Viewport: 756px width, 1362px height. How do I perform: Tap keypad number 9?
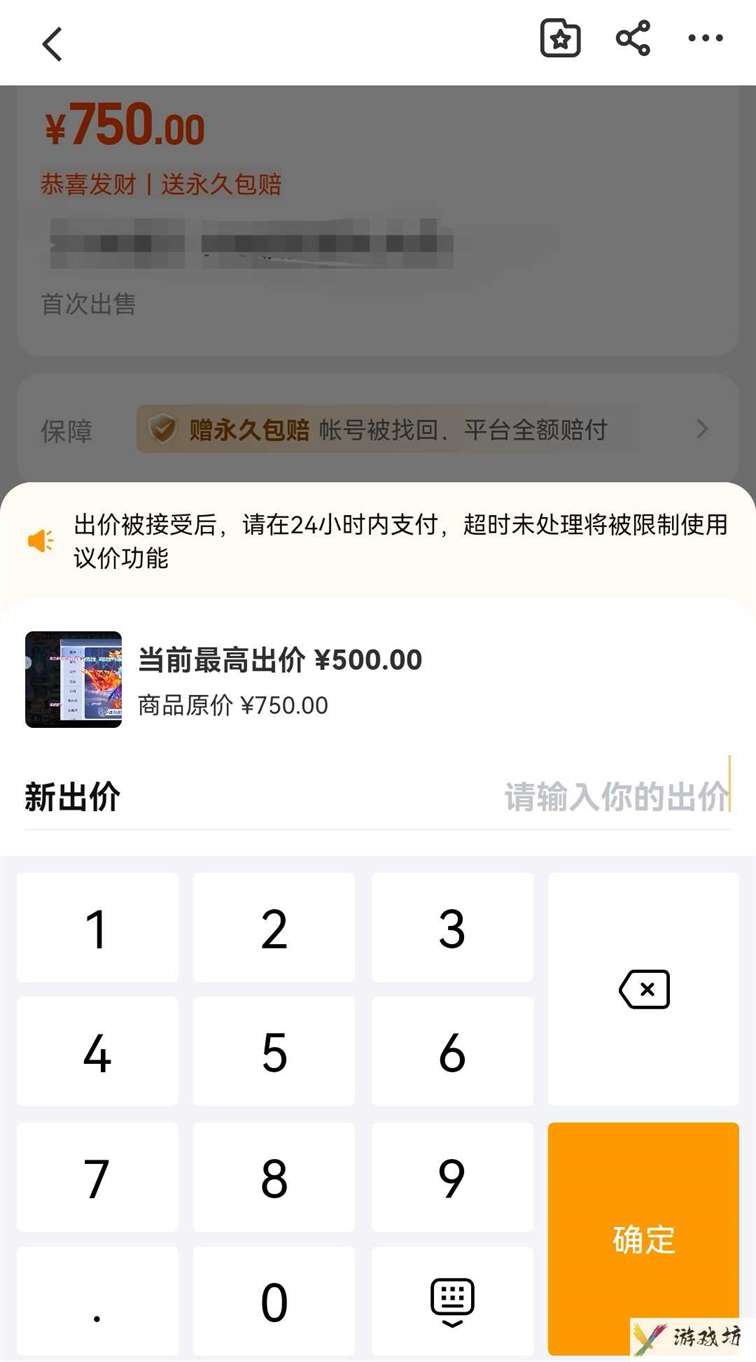(x=452, y=1177)
